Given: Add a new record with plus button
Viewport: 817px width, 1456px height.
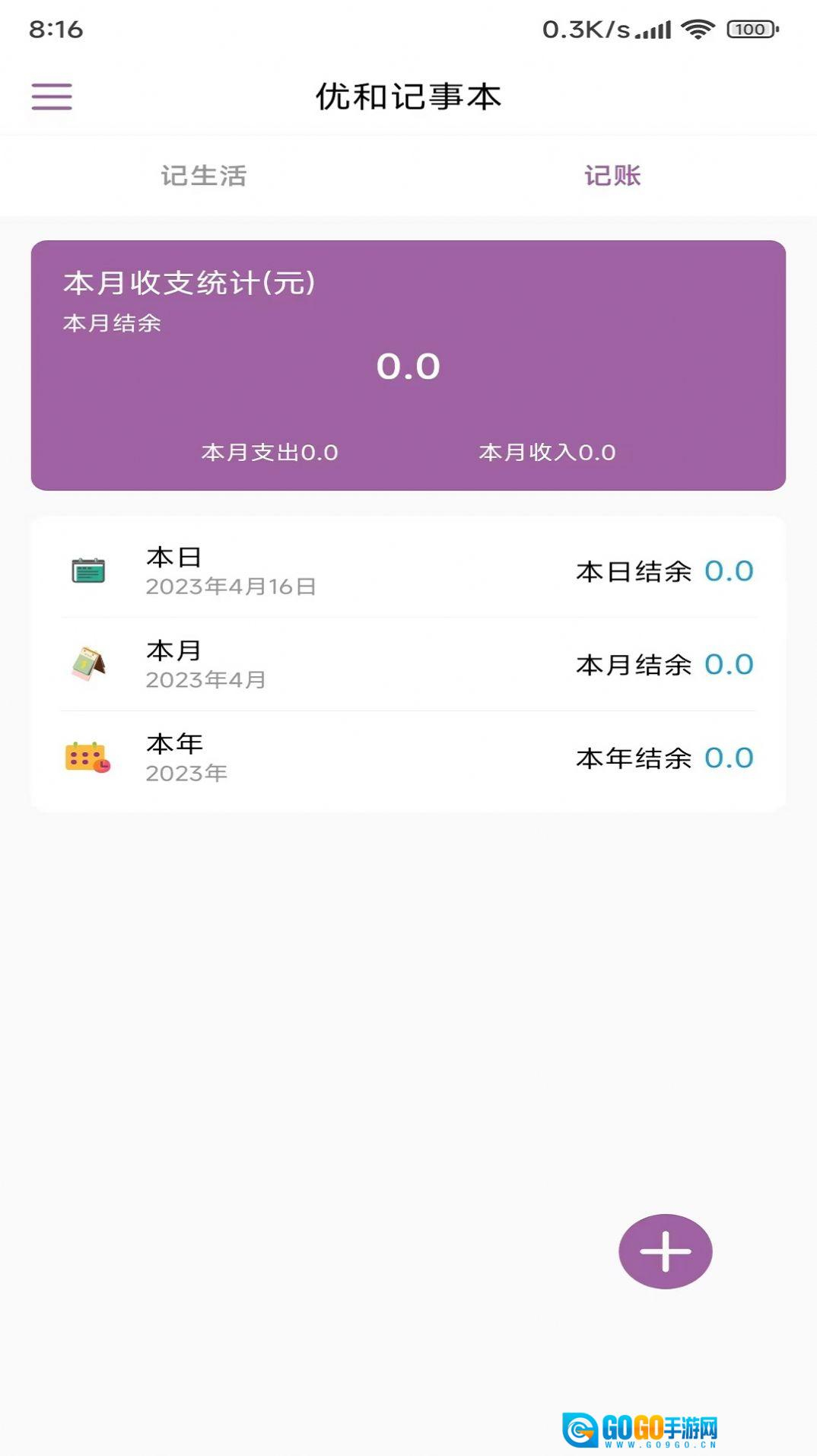Looking at the screenshot, I should pyautogui.click(x=665, y=1251).
